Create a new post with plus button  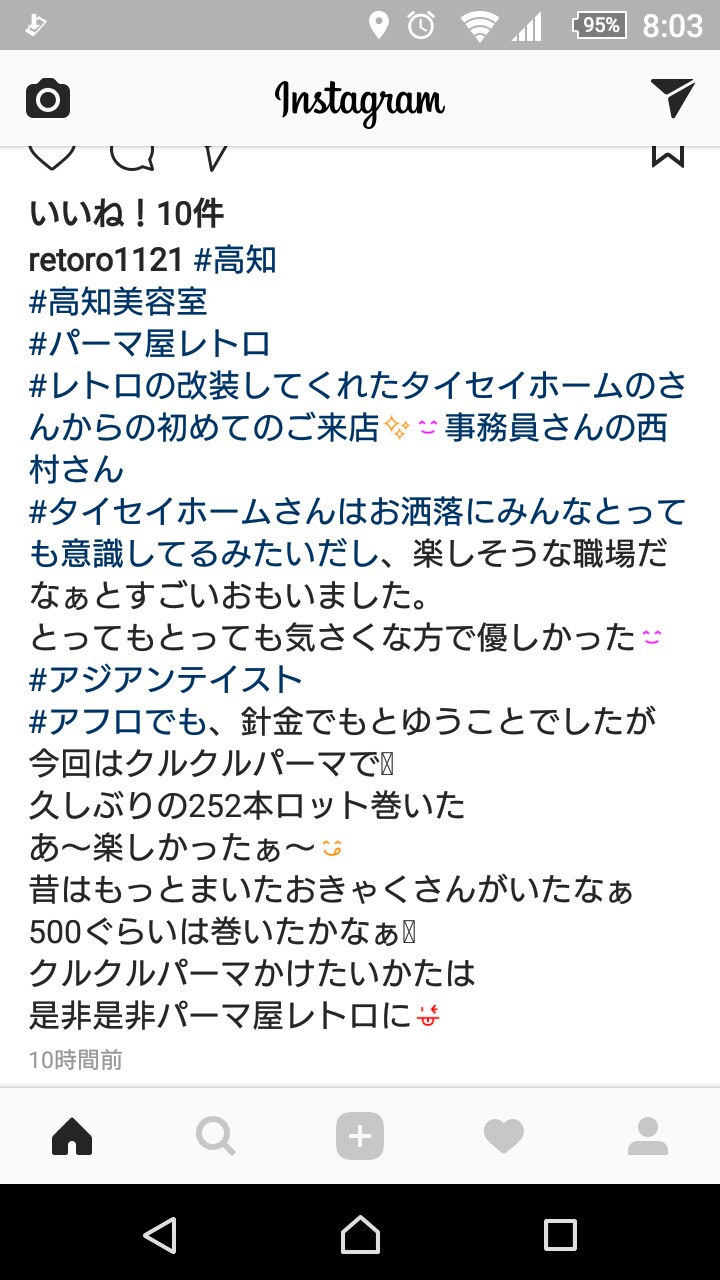(360, 1136)
